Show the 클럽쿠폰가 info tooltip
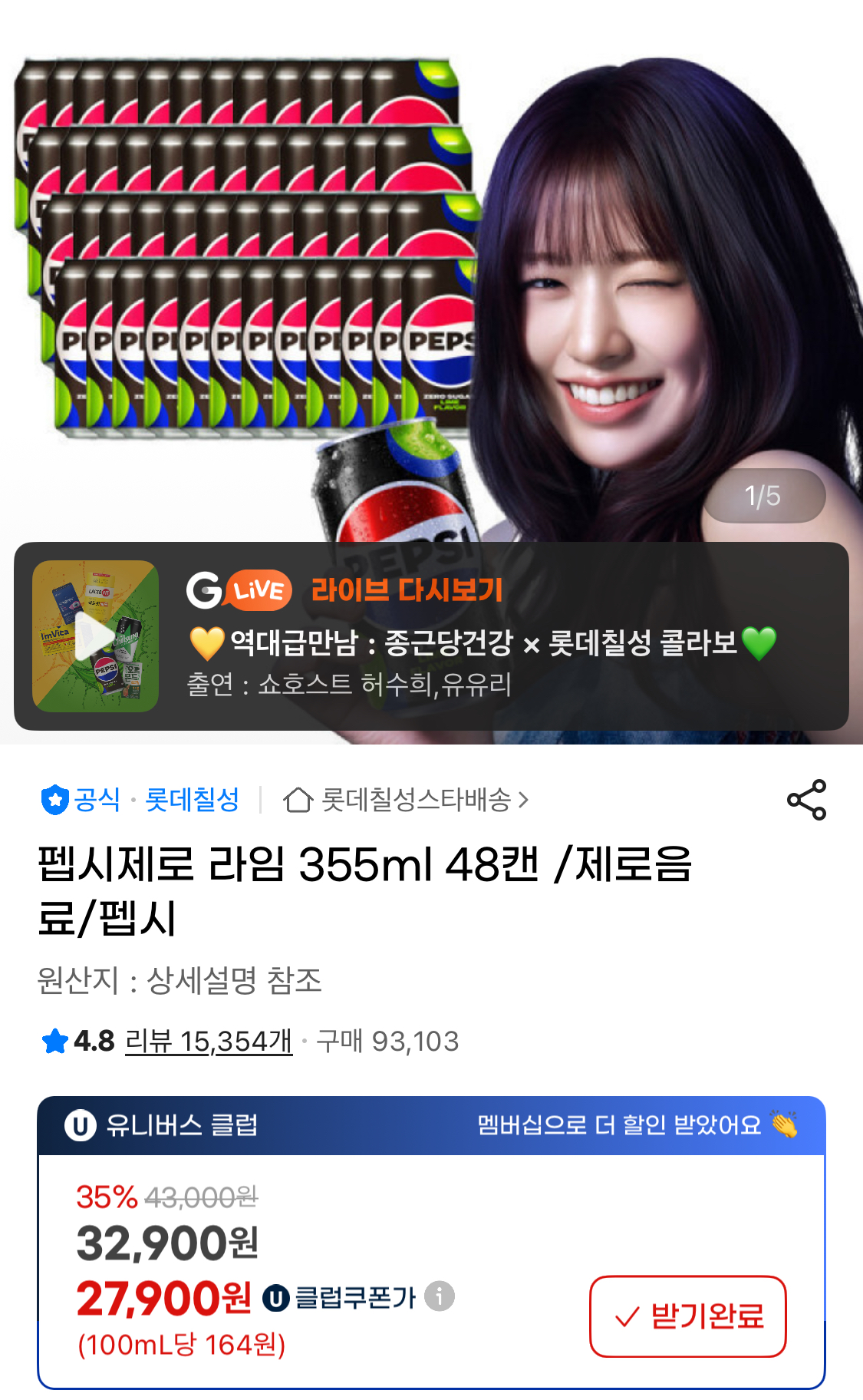 pyautogui.click(x=440, y=1296)
